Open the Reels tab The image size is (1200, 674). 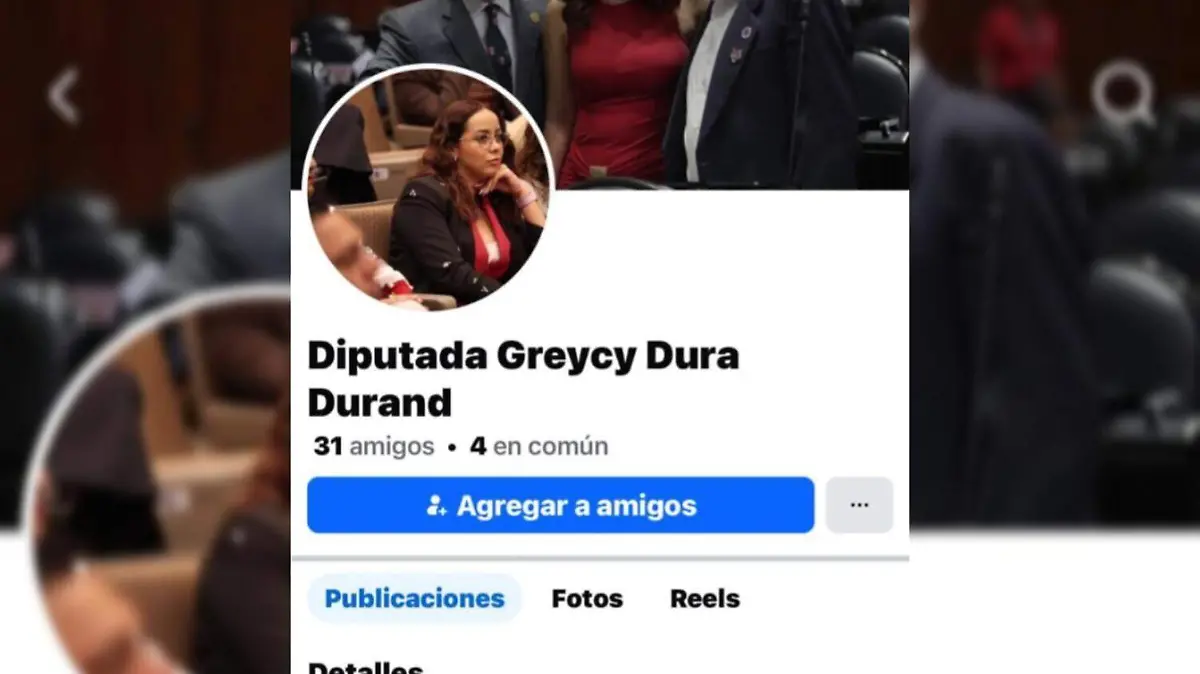pos(705,599)
